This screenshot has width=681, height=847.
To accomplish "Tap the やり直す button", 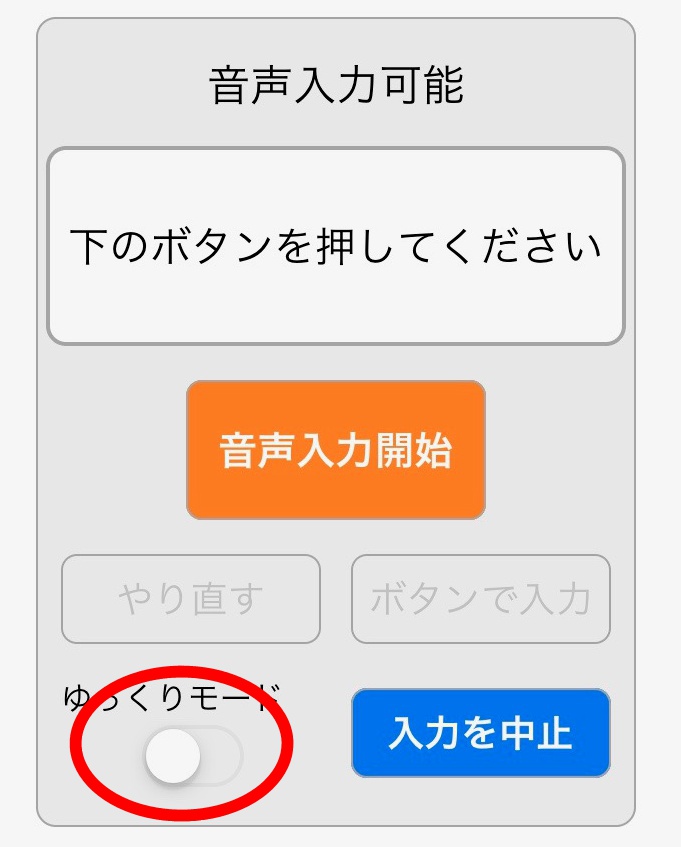I will [191, 599].
